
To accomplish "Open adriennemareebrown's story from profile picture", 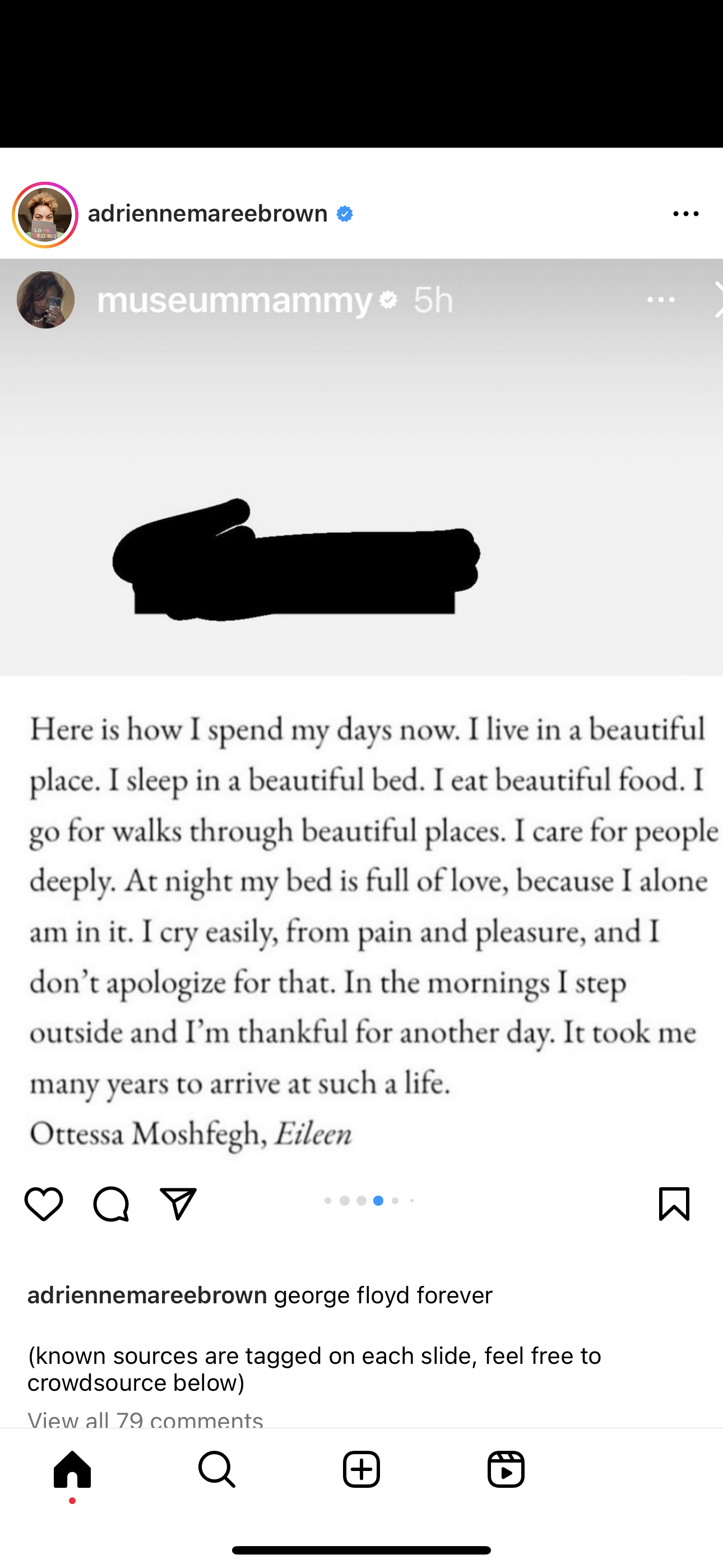I will [45, 215].
